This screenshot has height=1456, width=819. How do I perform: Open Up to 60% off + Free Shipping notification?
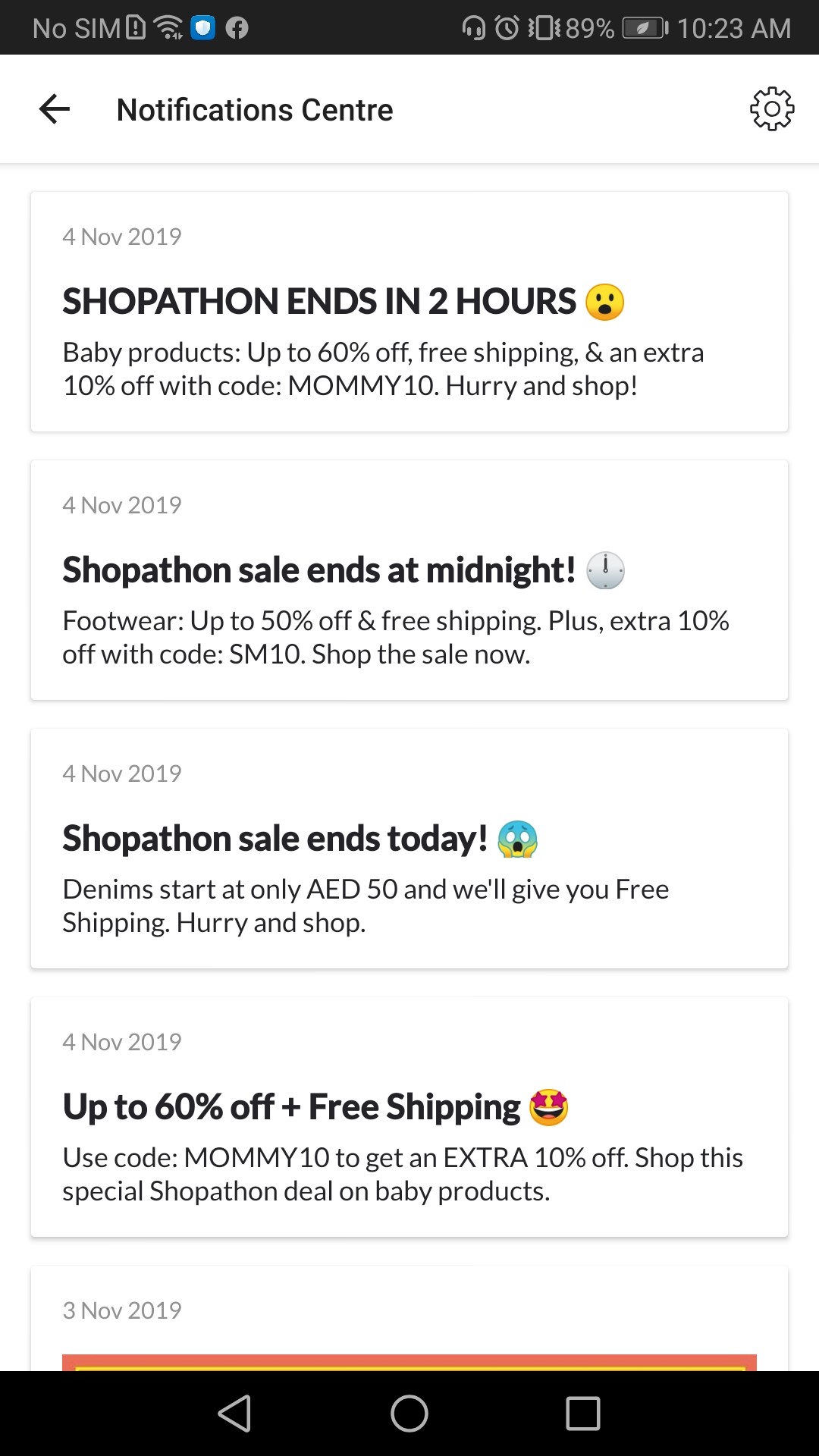pyautogui.click(x=409, y=1118)
